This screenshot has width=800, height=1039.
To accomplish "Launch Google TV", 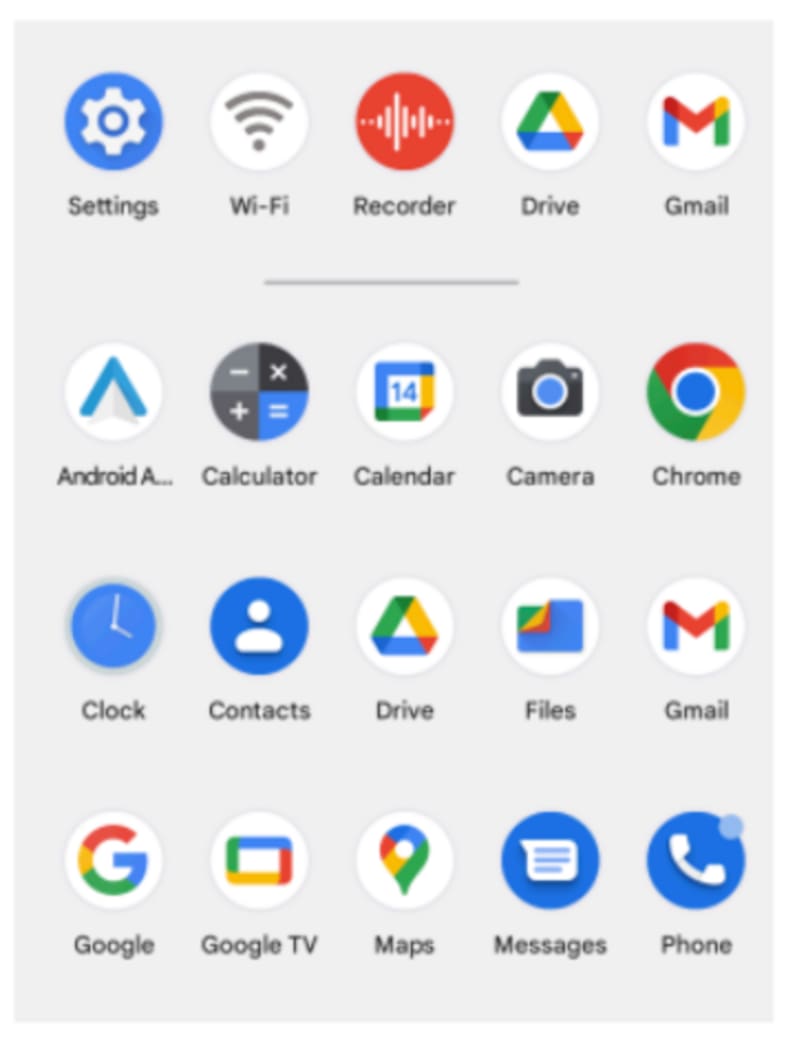I will coord(259,861).
